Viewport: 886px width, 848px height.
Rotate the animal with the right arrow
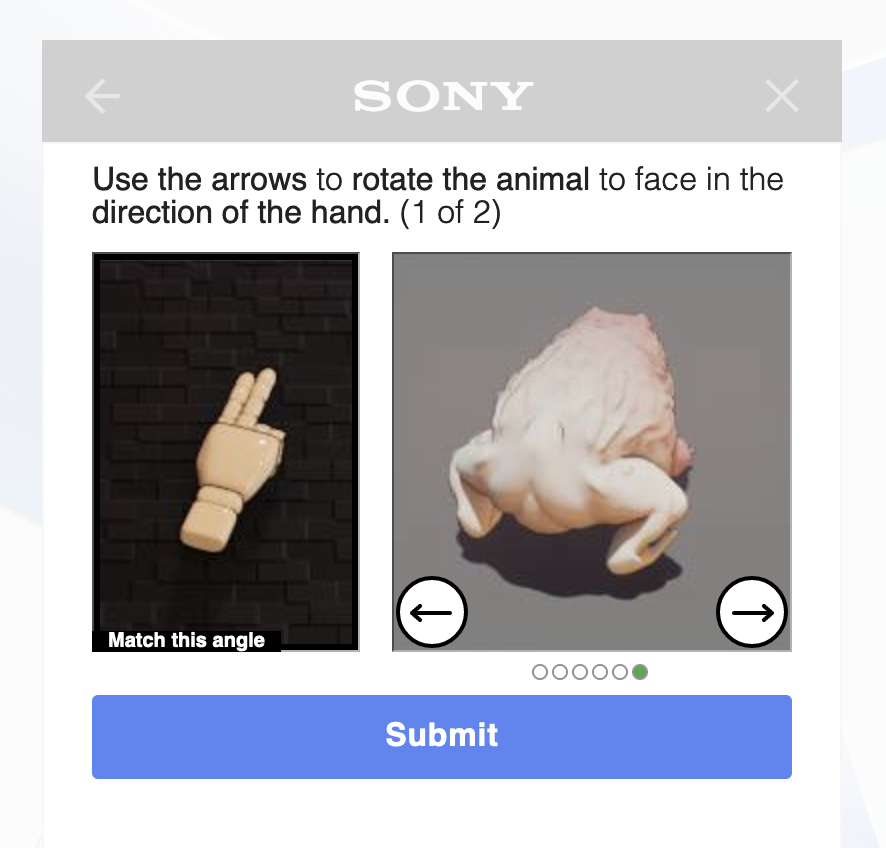tap(752, 612)
